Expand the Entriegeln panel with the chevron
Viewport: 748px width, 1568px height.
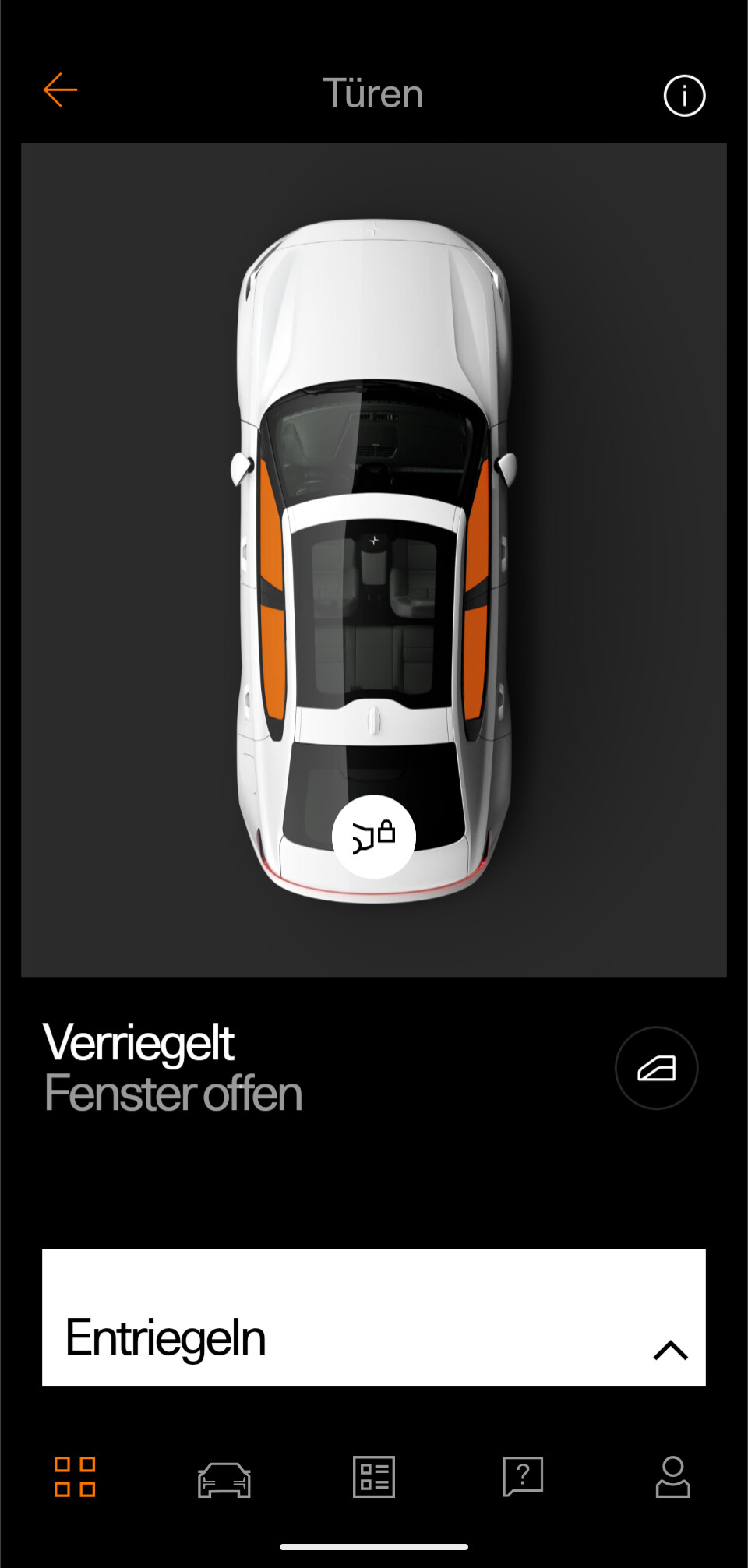click(670, 1350)
